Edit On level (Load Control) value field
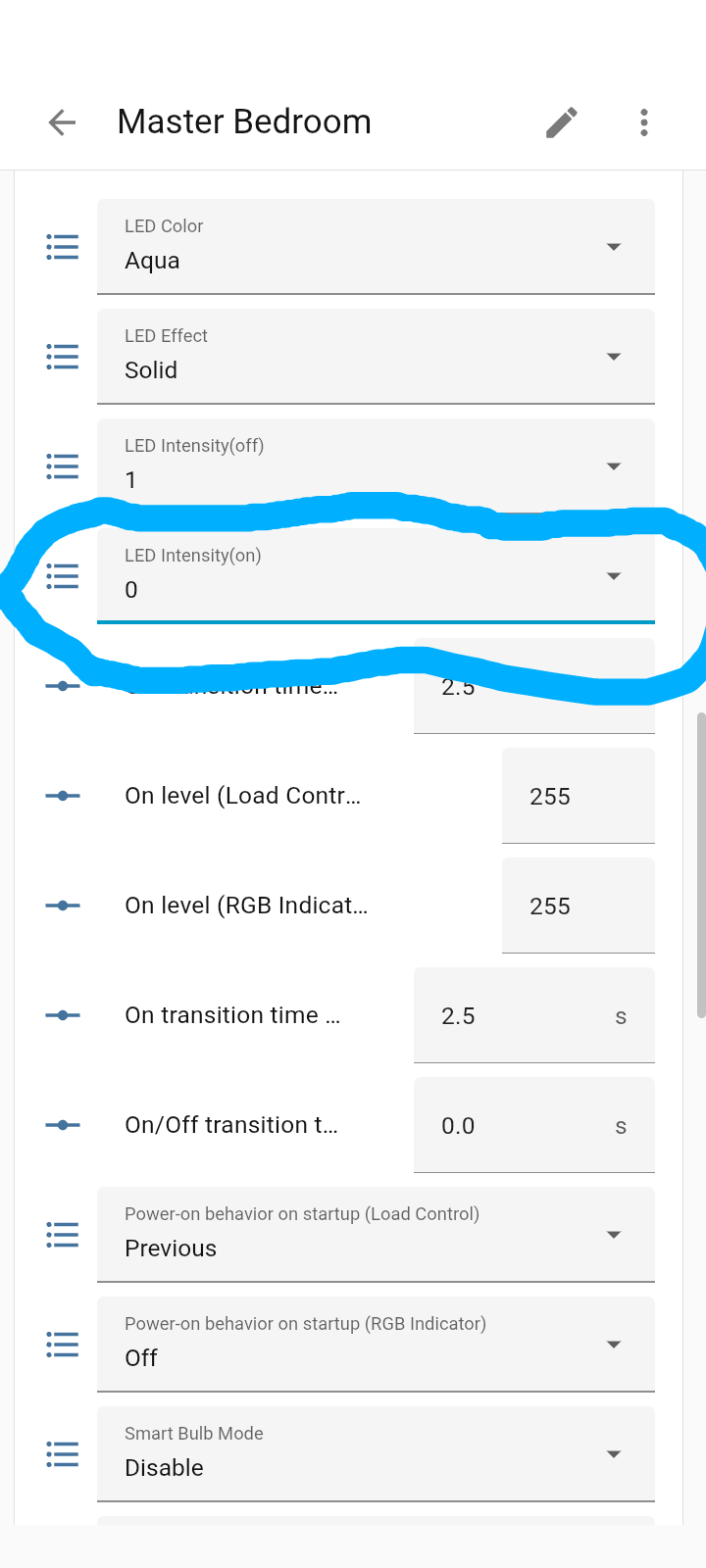 pyautogui.click(x=578, y=796)
